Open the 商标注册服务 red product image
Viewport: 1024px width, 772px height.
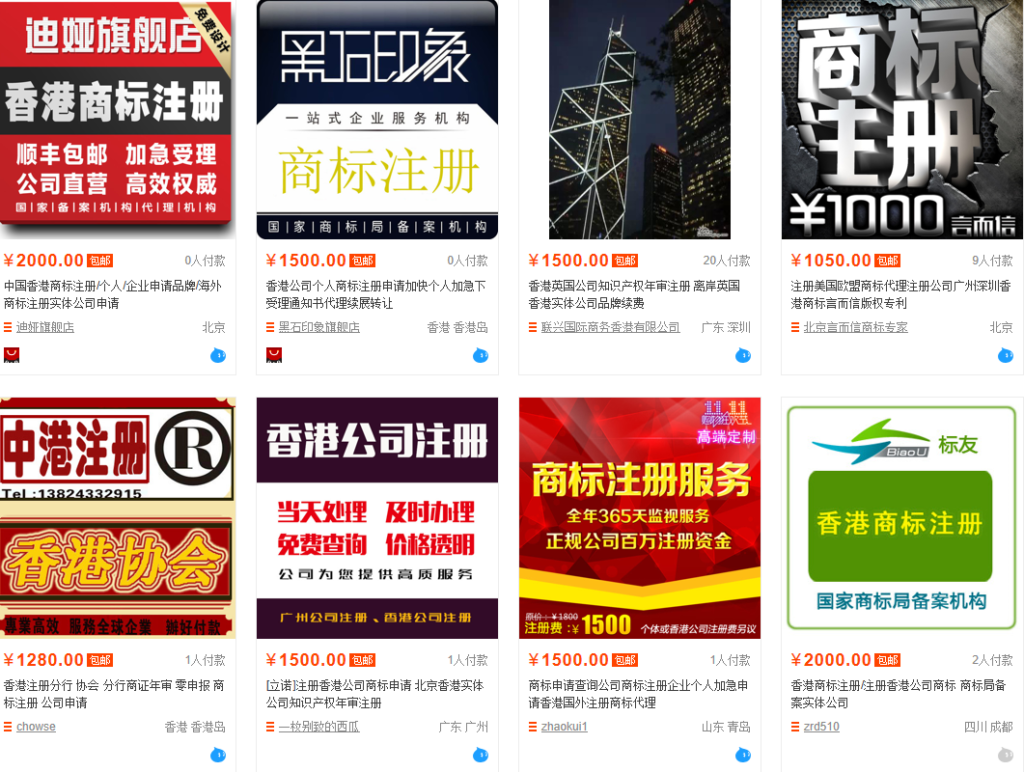point(640,518)
